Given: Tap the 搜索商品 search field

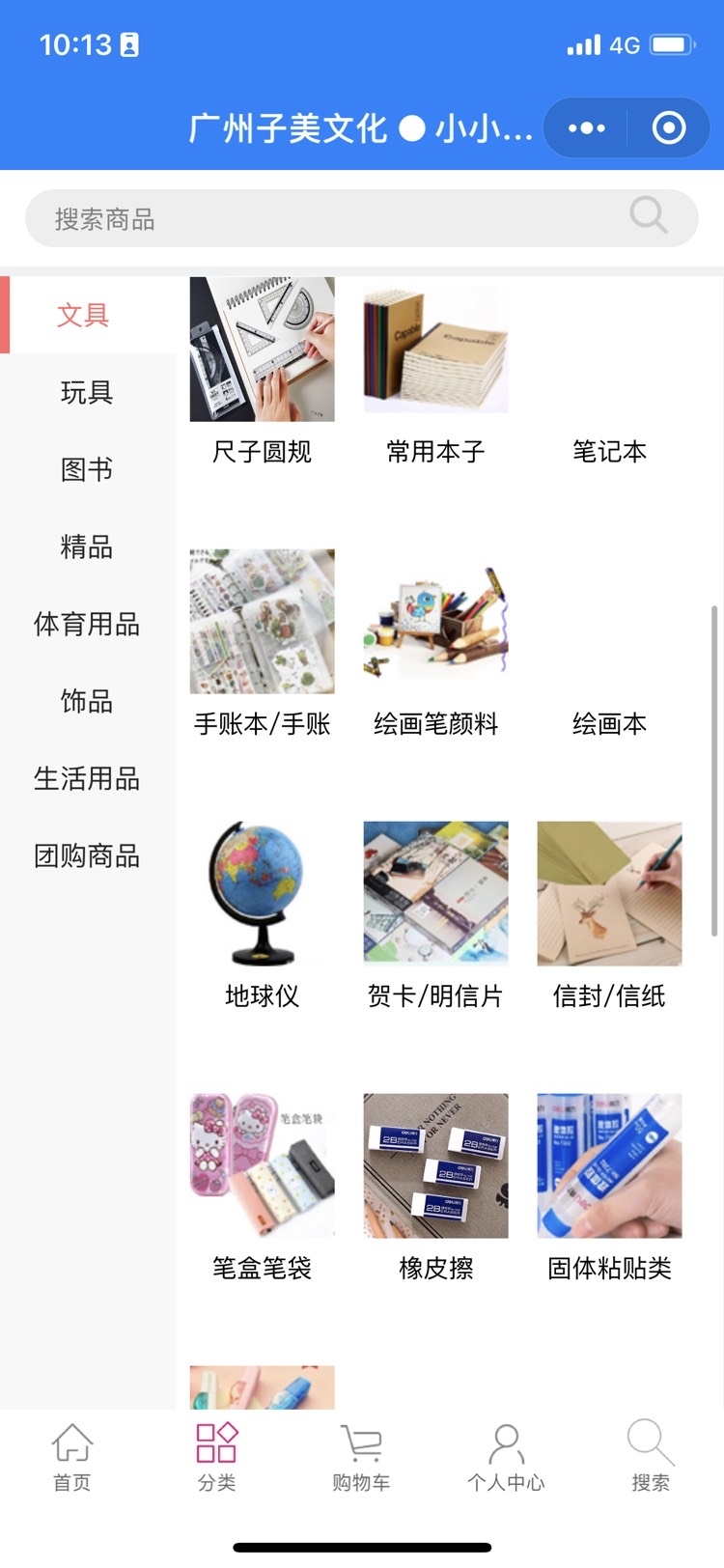Looking at the screenshot, I should [x=338, y=218].
